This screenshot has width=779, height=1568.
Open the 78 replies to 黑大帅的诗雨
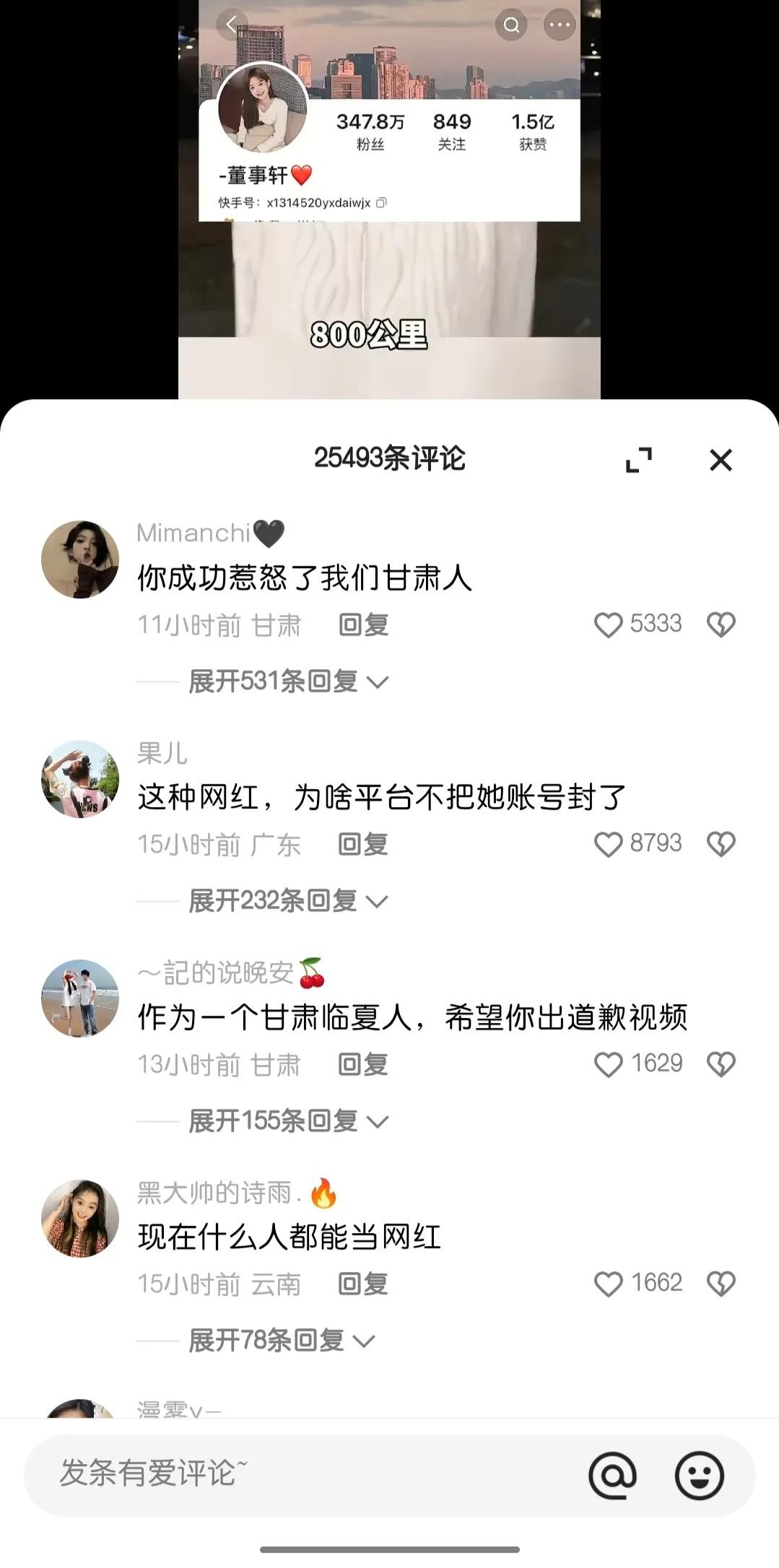[282, 1340]
